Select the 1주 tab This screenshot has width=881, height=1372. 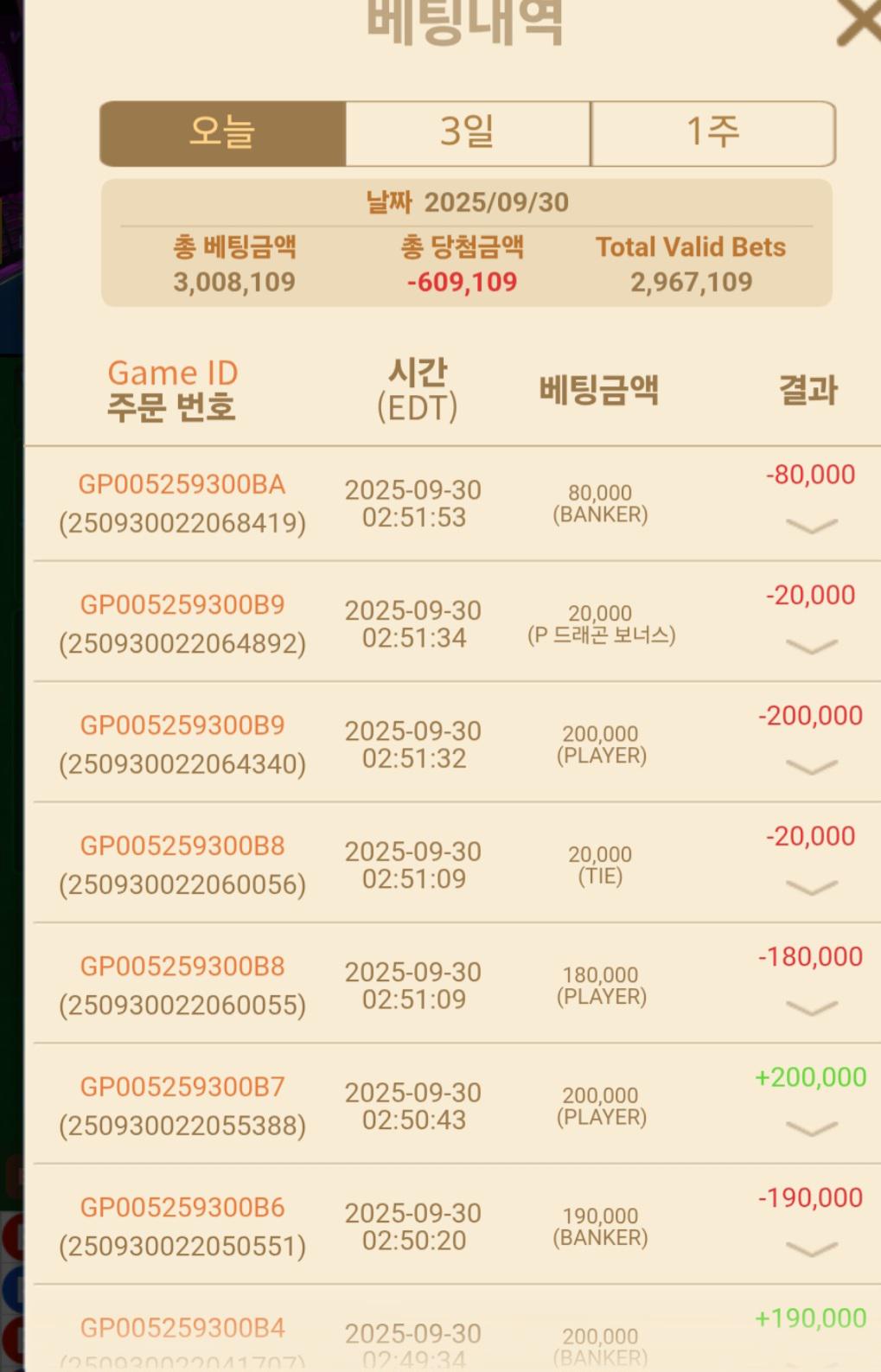pyautogui.click(x=713, y=133)
